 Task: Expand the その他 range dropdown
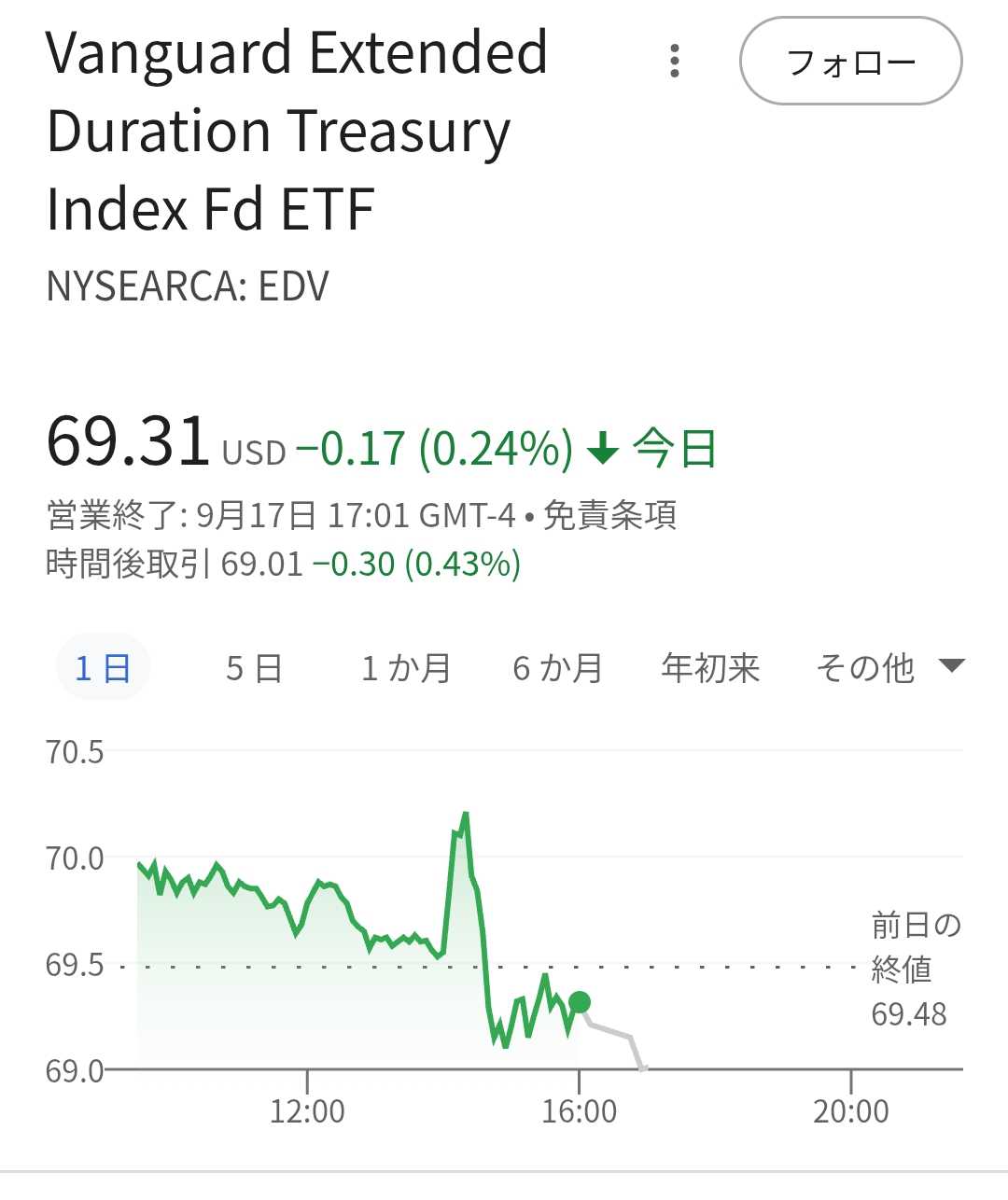point(888,668)
